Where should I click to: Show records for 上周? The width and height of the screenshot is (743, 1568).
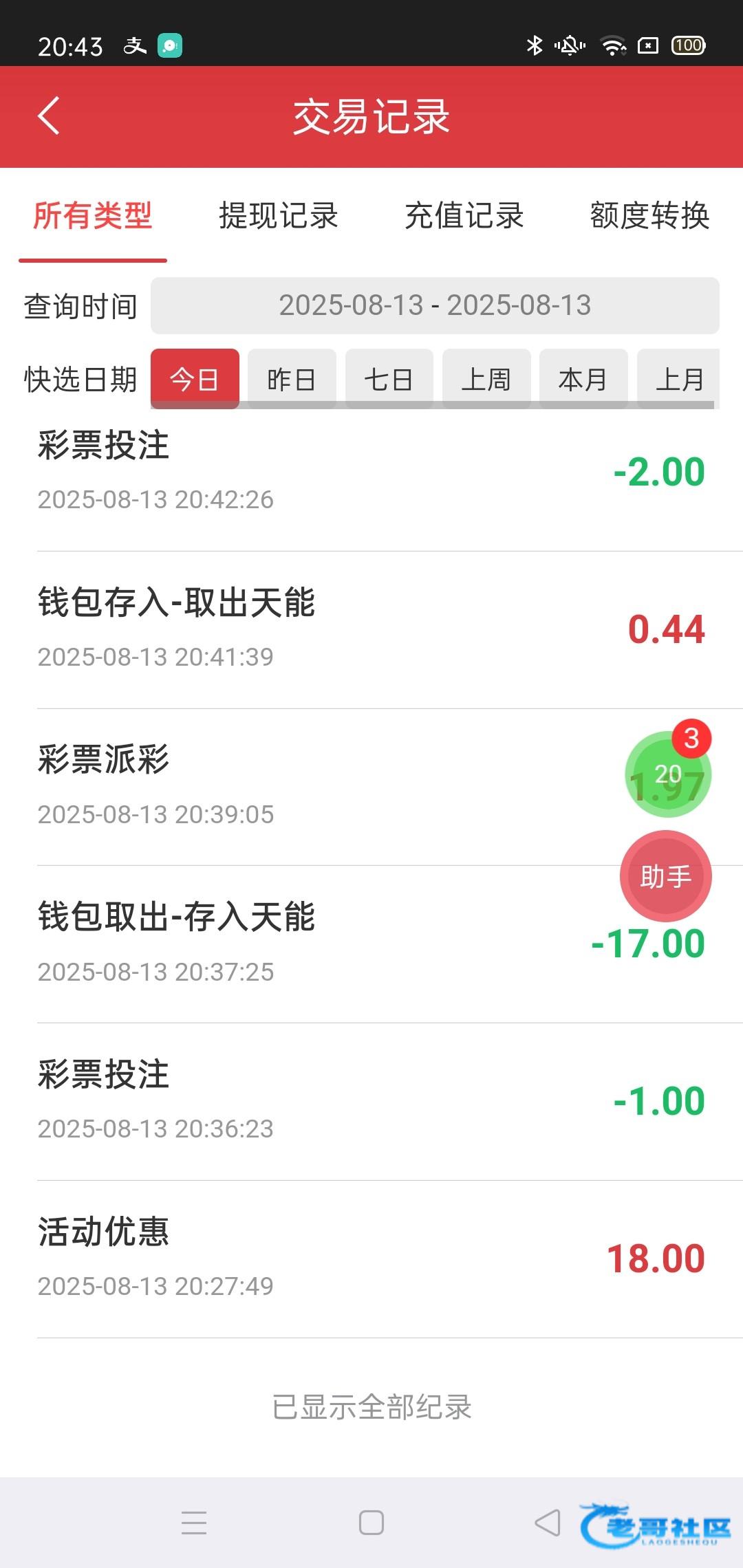(486, 379)
